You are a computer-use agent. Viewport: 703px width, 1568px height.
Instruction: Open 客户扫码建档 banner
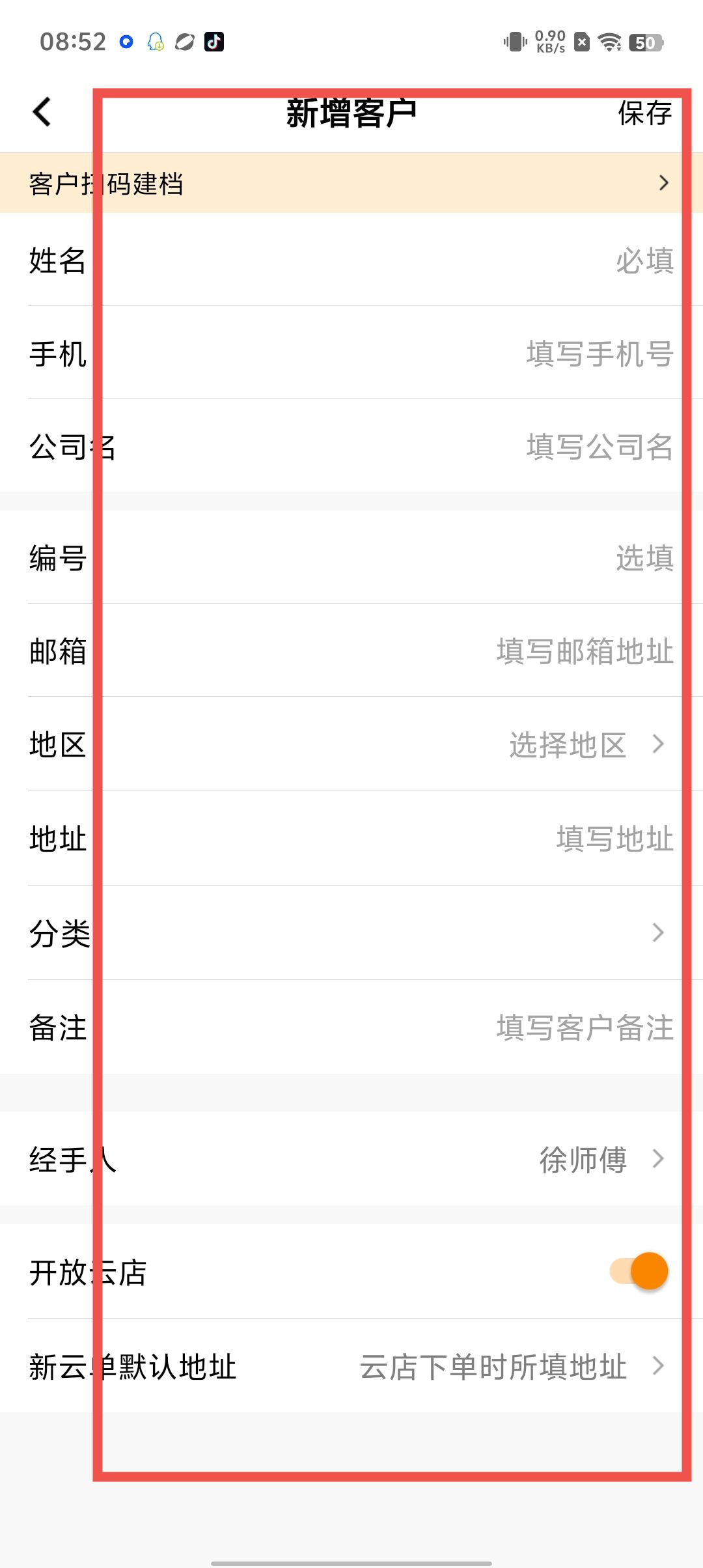(351, 183)
